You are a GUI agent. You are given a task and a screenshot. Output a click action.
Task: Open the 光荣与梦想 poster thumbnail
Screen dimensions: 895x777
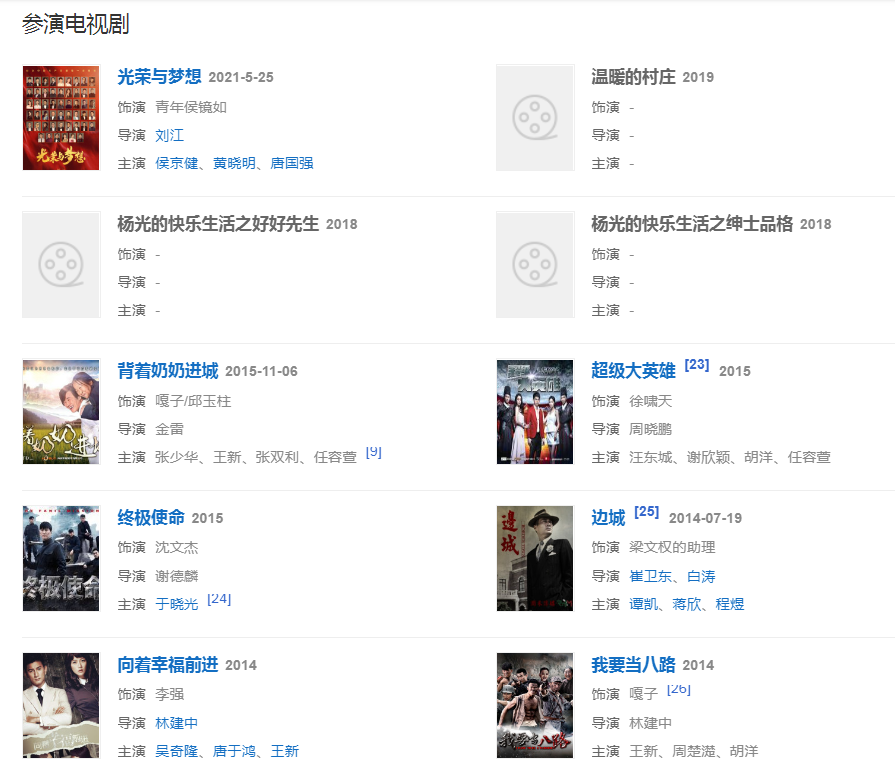point(61,118)
